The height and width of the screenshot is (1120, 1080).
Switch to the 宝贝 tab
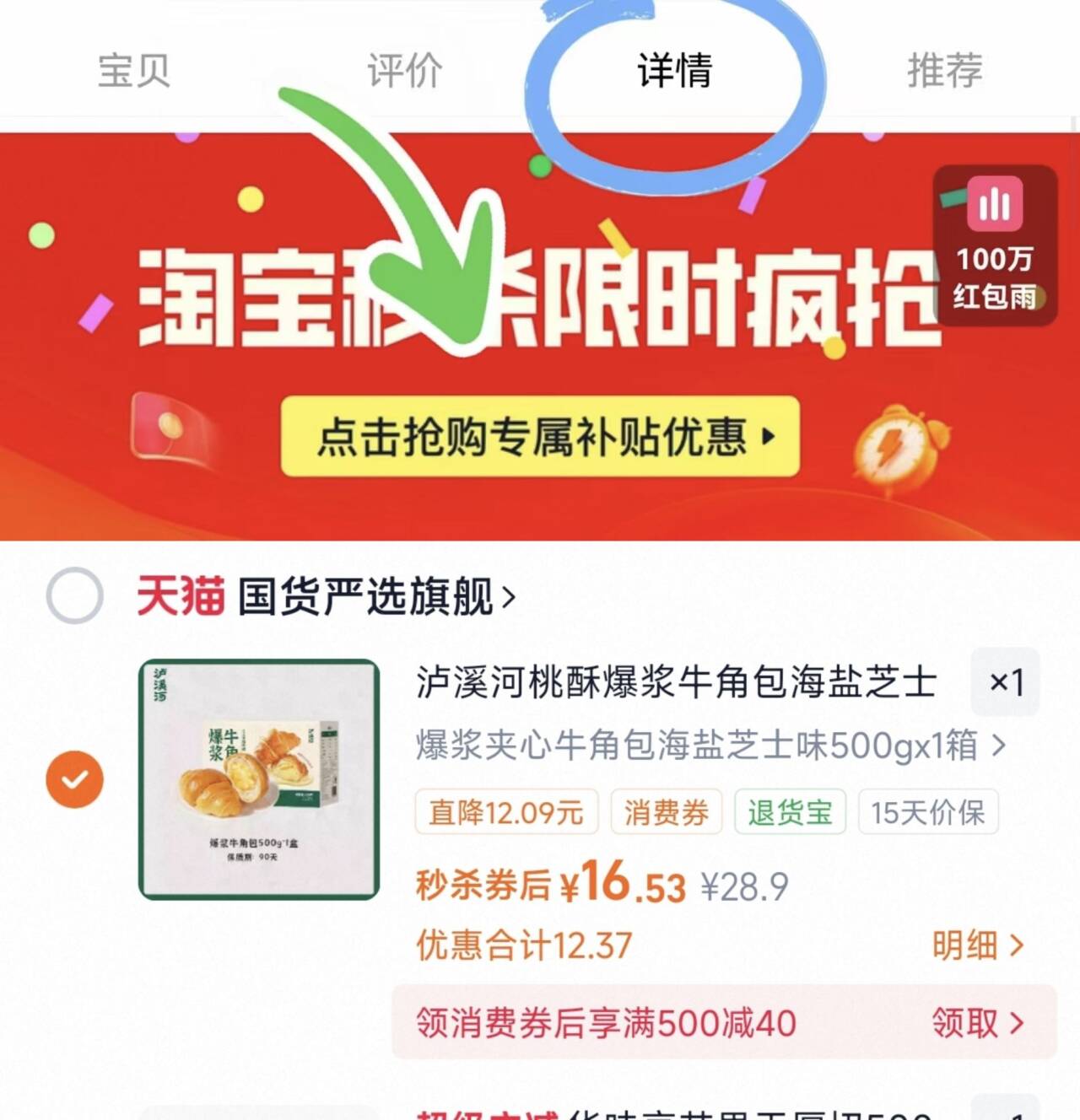(134, 70)
